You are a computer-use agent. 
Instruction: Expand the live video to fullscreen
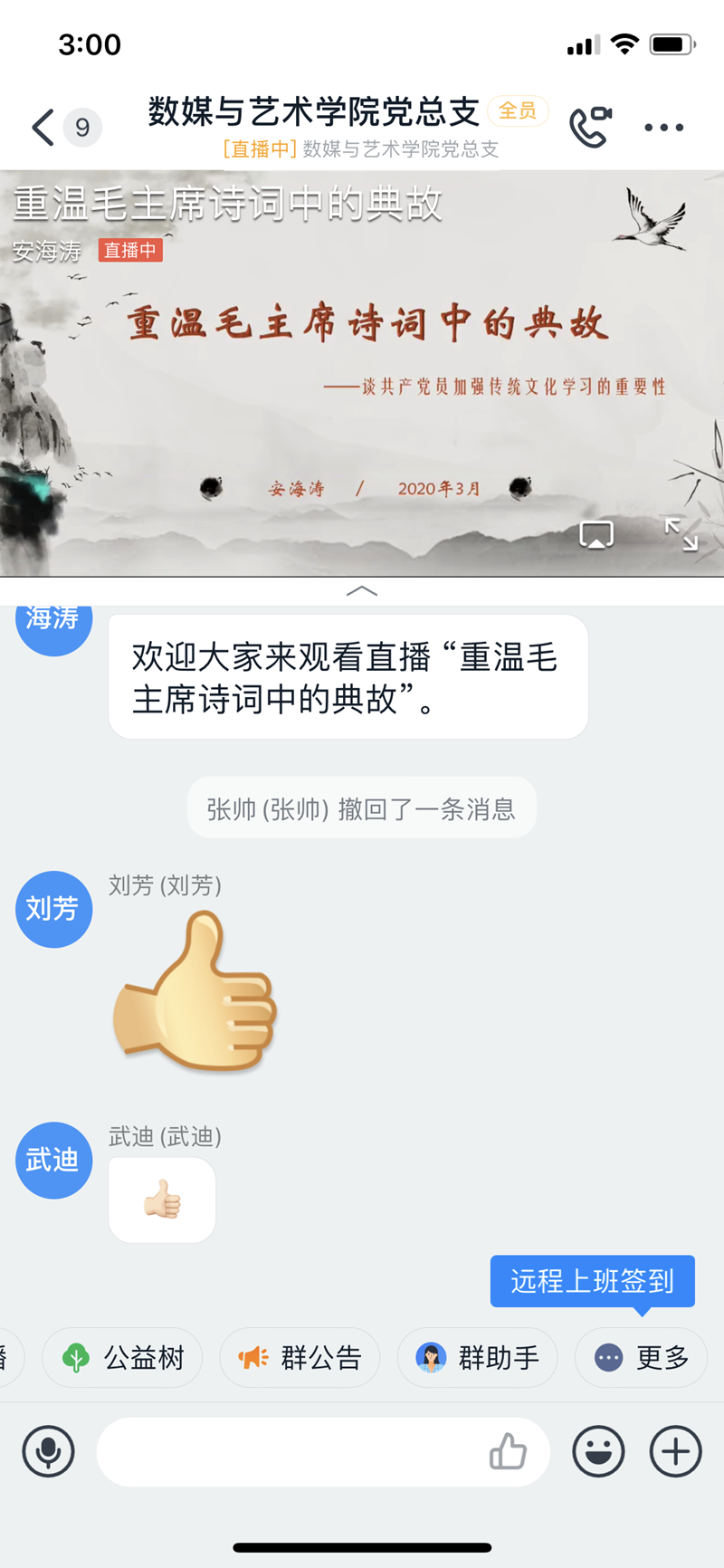coord(681,534)
